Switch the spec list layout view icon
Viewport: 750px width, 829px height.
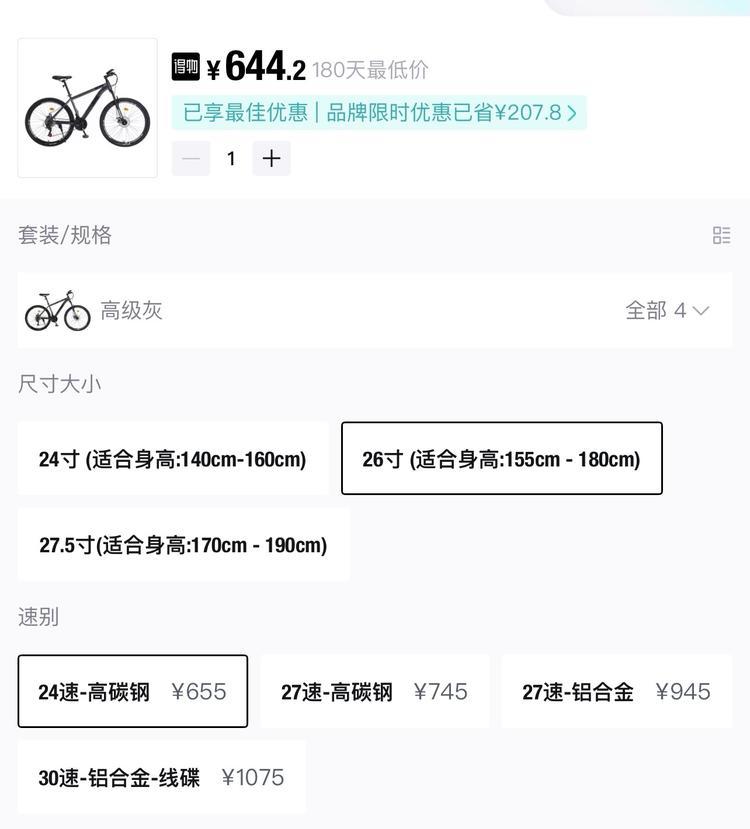point(721,236)
